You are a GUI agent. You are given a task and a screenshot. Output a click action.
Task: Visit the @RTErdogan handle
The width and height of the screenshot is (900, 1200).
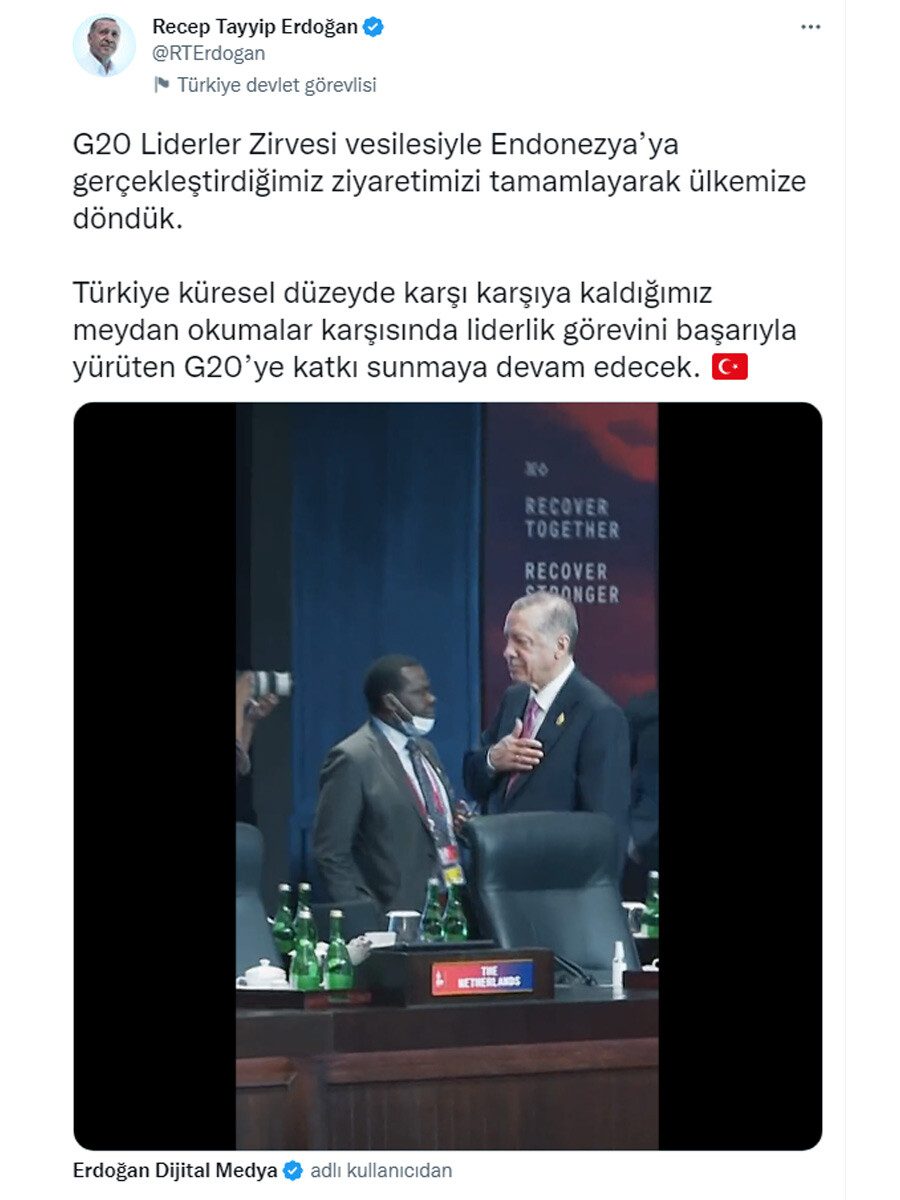208,54
